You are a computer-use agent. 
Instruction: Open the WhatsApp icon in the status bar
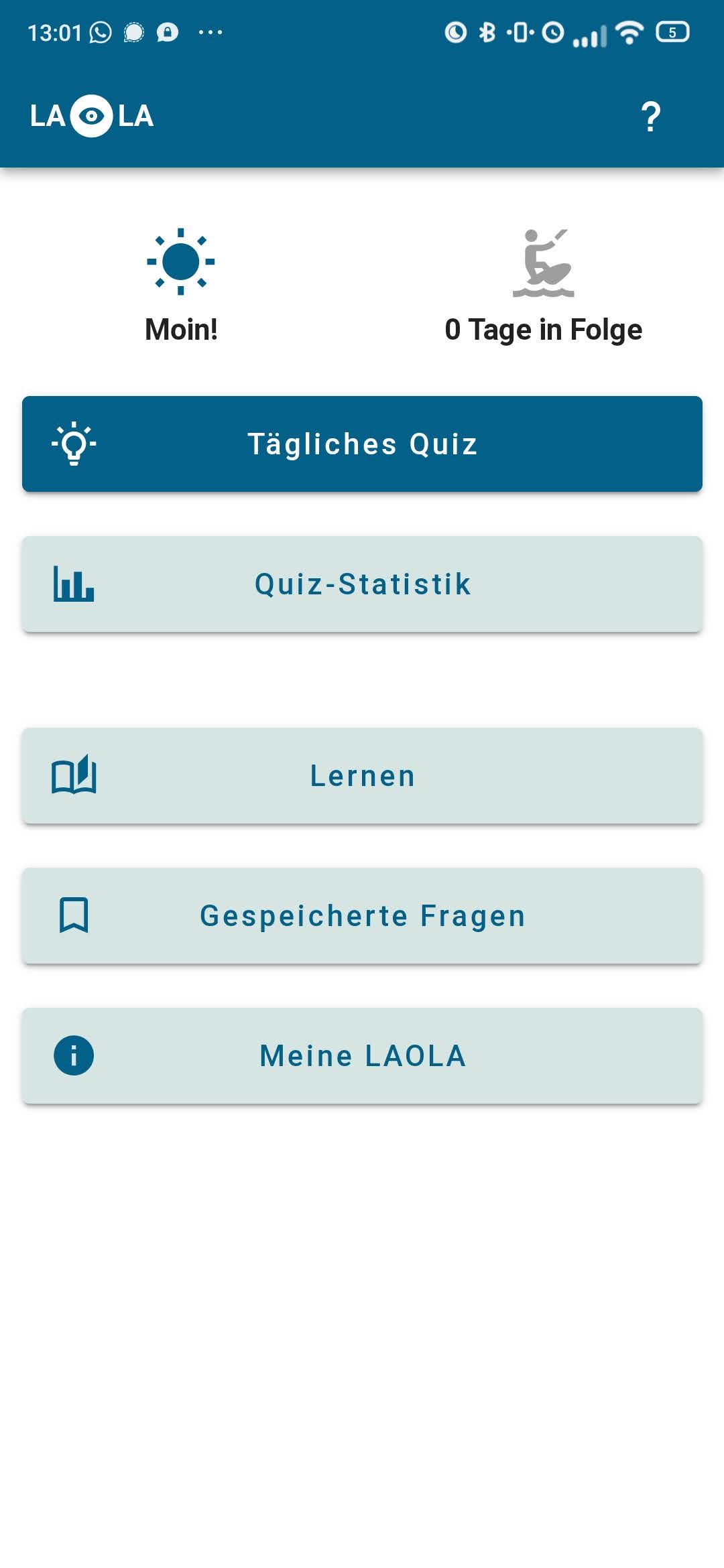(99, 31)
